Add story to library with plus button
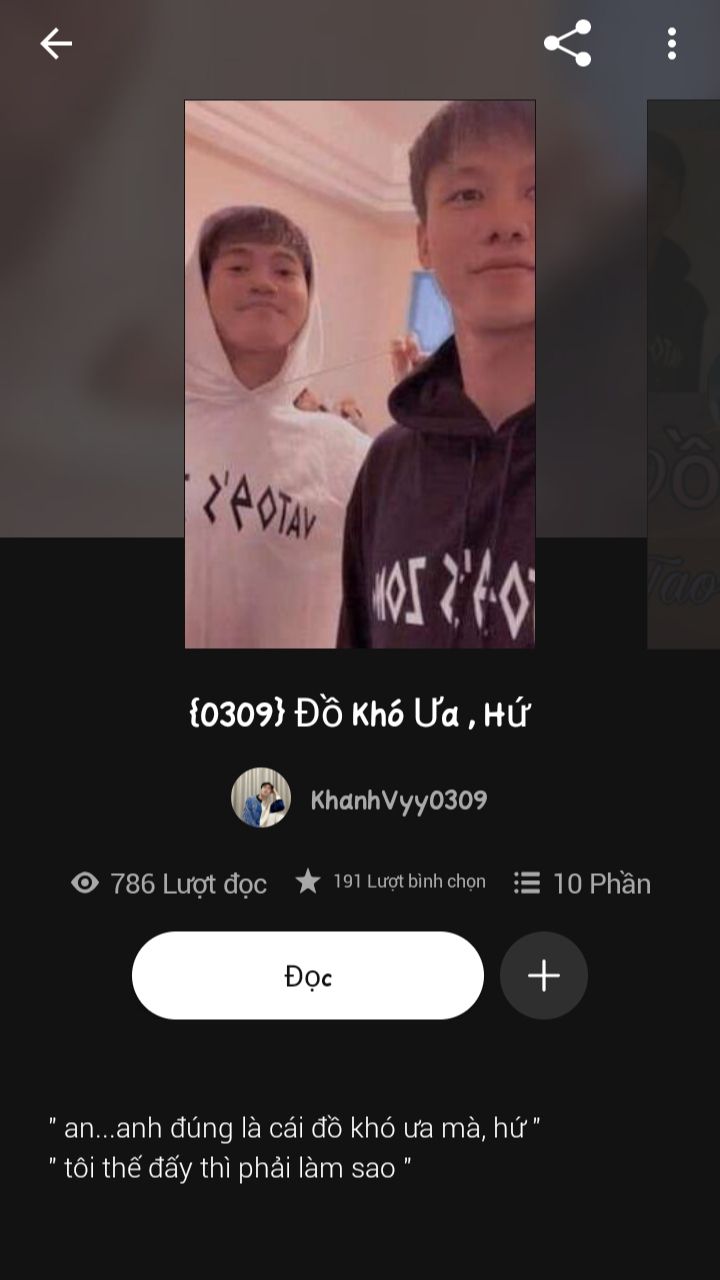Screen dimensions: 720x1280 point(544,976)
